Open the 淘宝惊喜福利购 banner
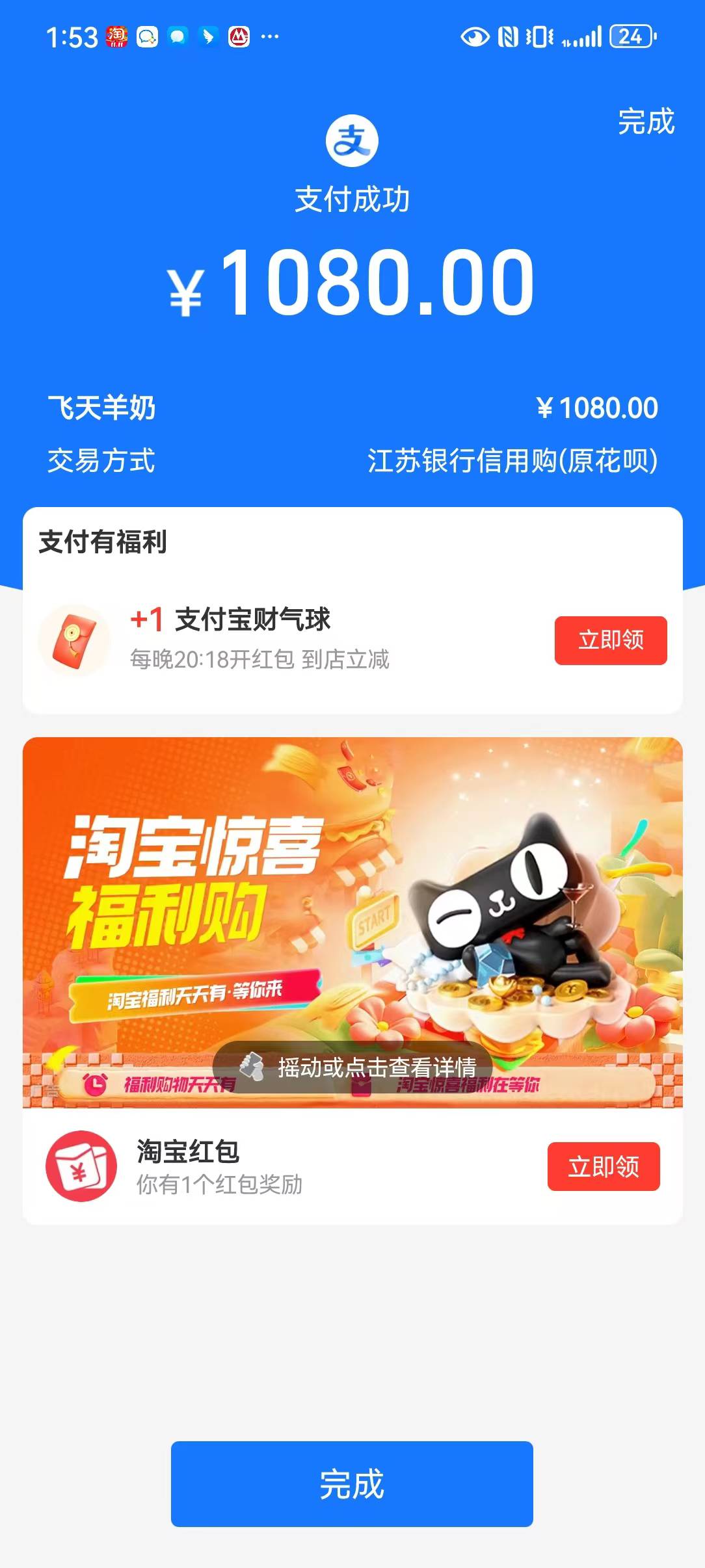 pos(351,897)
